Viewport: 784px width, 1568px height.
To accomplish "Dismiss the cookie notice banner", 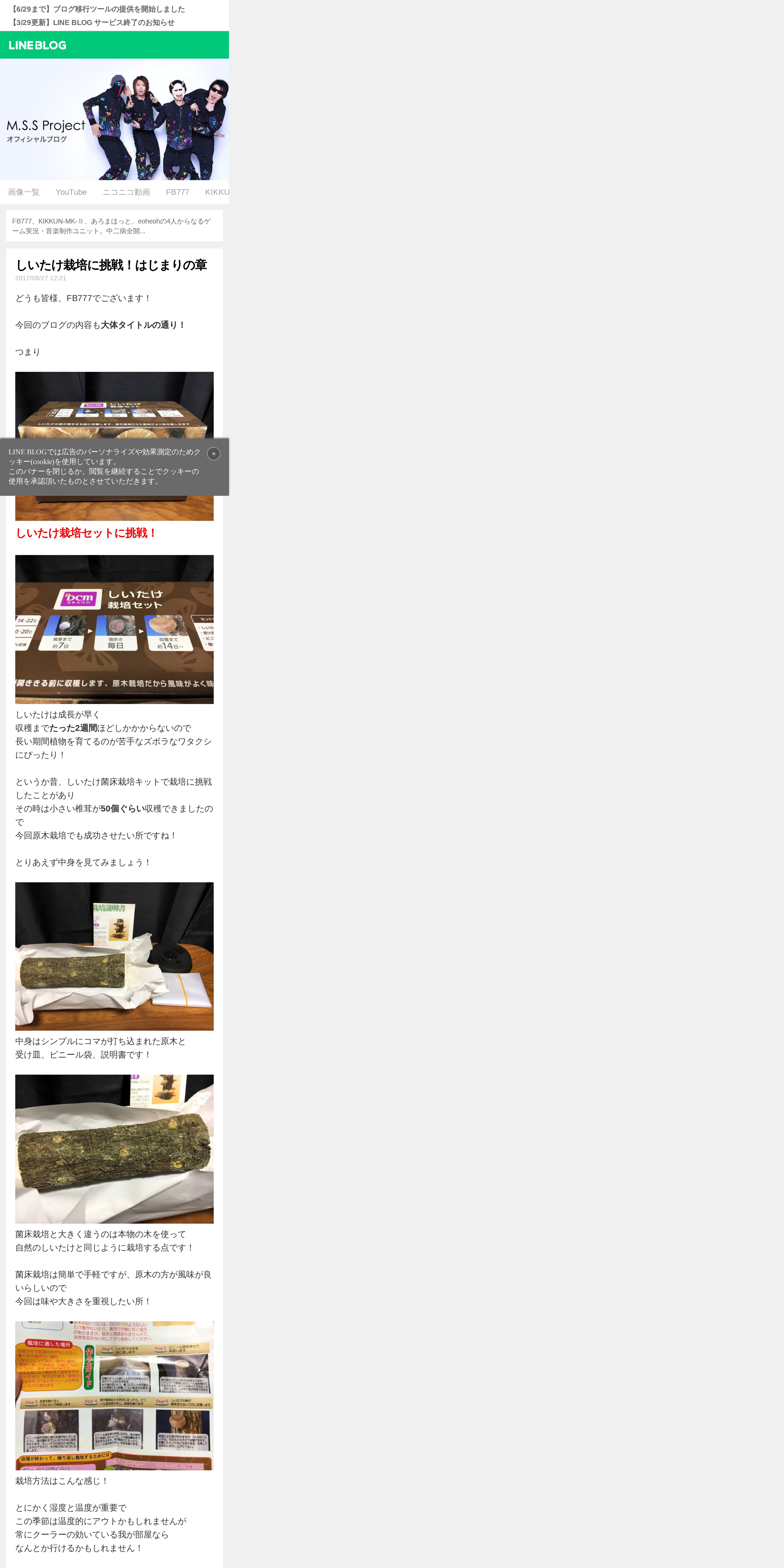I will click(x=214, y=453).
